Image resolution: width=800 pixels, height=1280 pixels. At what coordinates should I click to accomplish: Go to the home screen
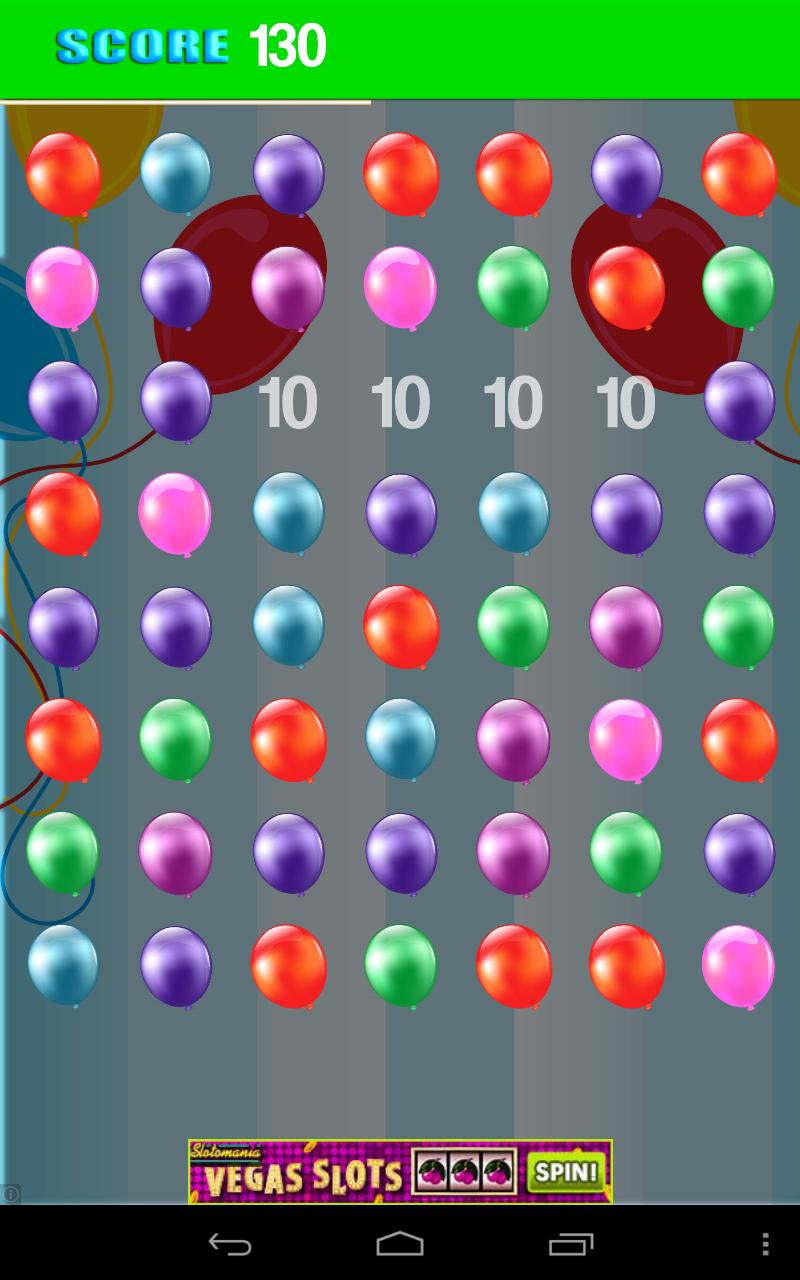(x=400, y=1244)
